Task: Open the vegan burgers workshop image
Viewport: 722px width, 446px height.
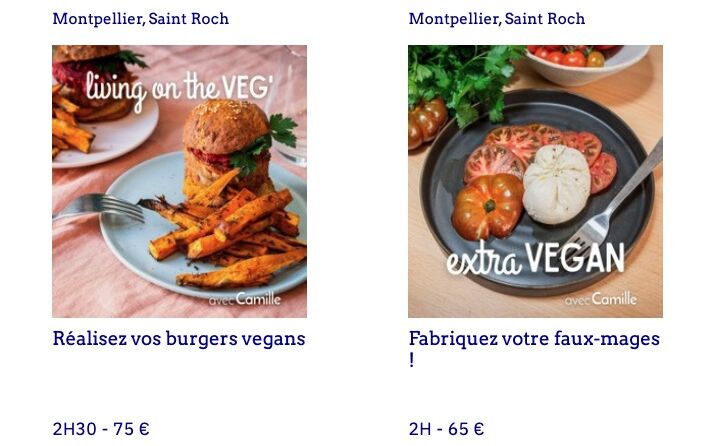Action: (x=179, y=181)
